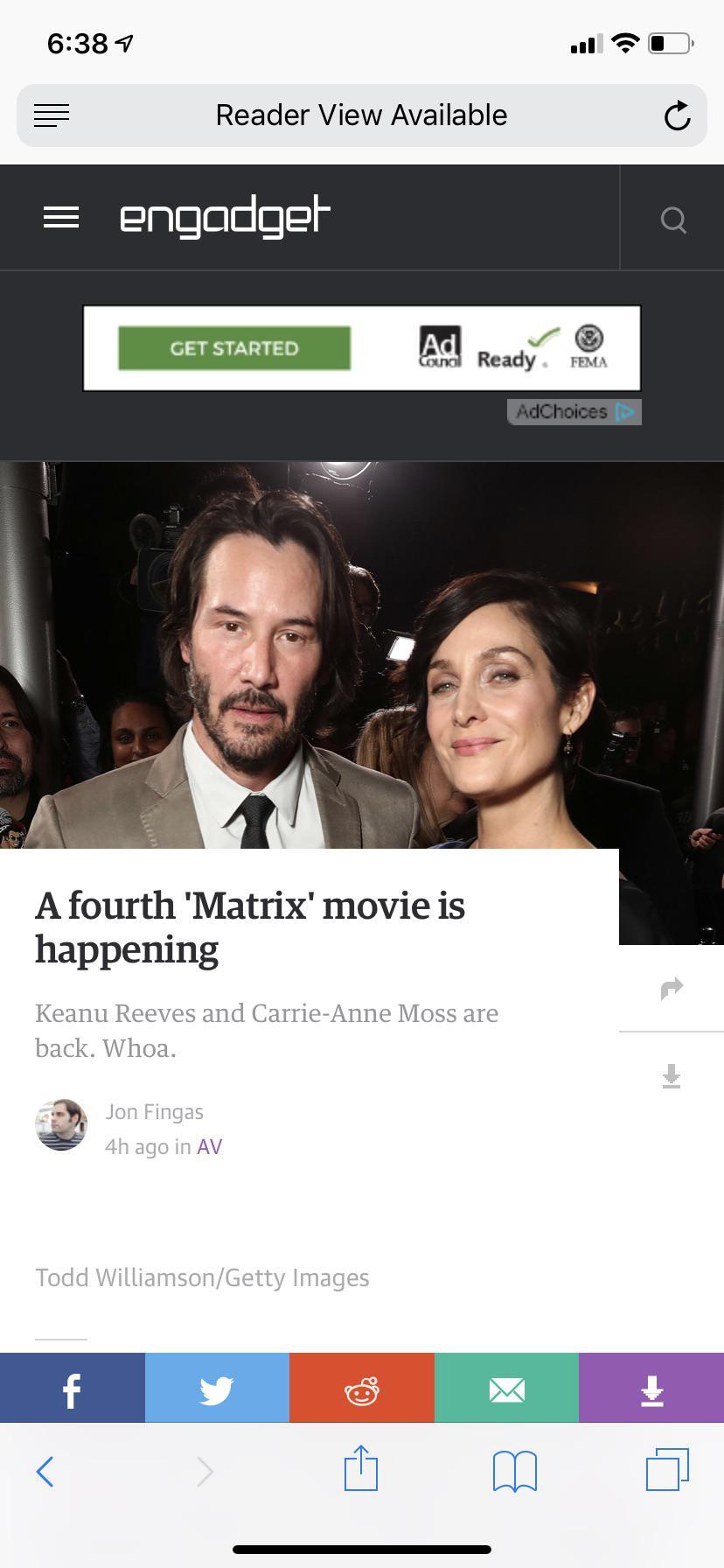Click the article headline about Matrix movie

(250, 926)
